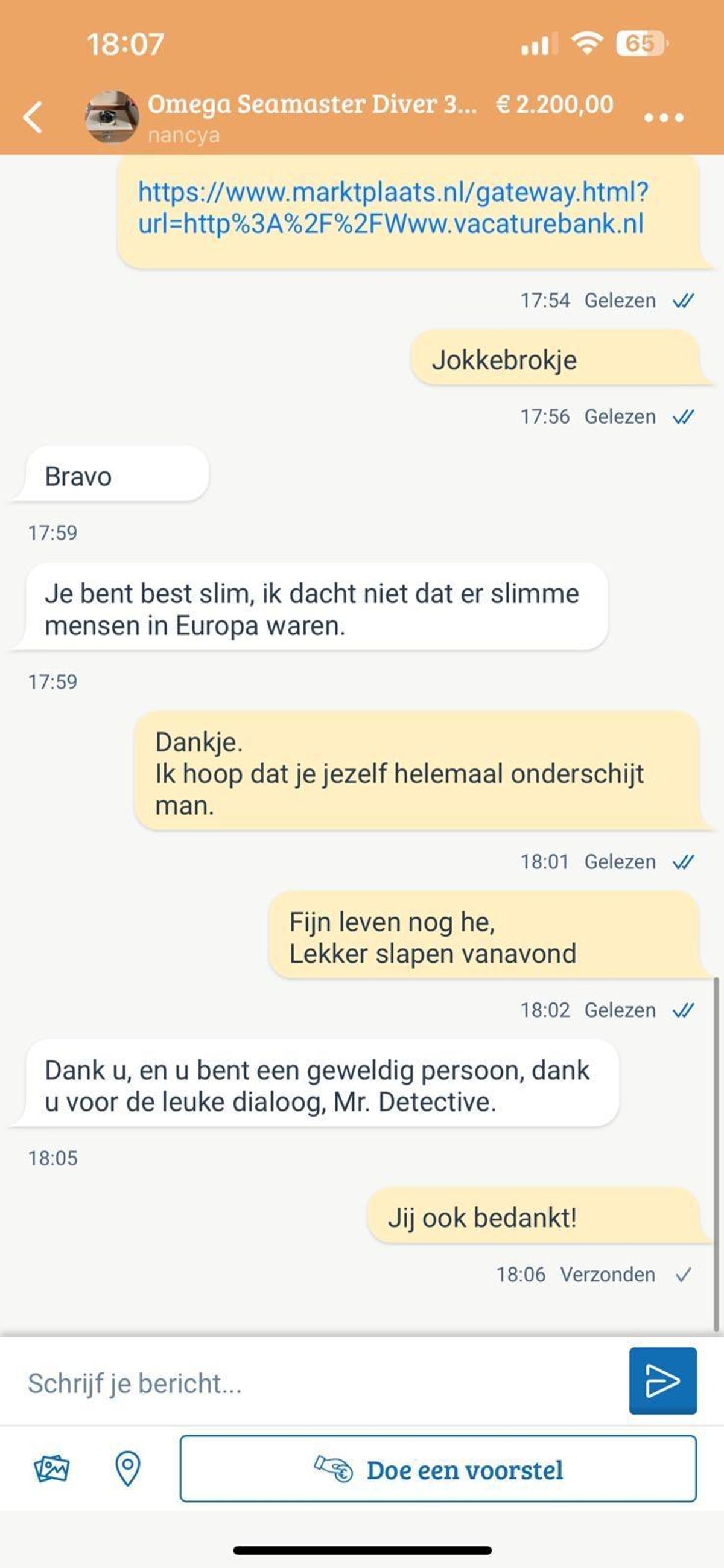
Task: Open the marktplaats.nl gateway link
Action: [392, 208]
